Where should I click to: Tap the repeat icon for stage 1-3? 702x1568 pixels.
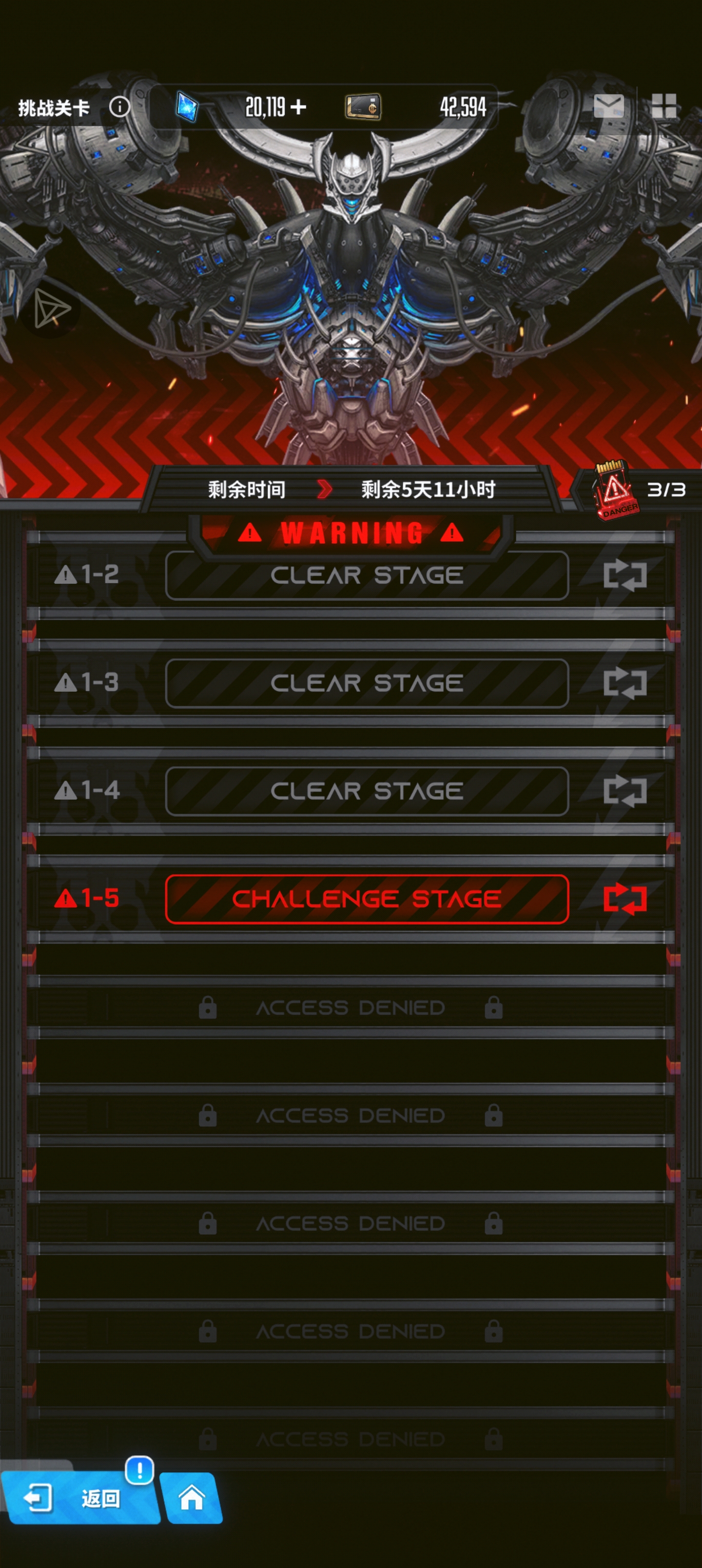tap(624, 683)
